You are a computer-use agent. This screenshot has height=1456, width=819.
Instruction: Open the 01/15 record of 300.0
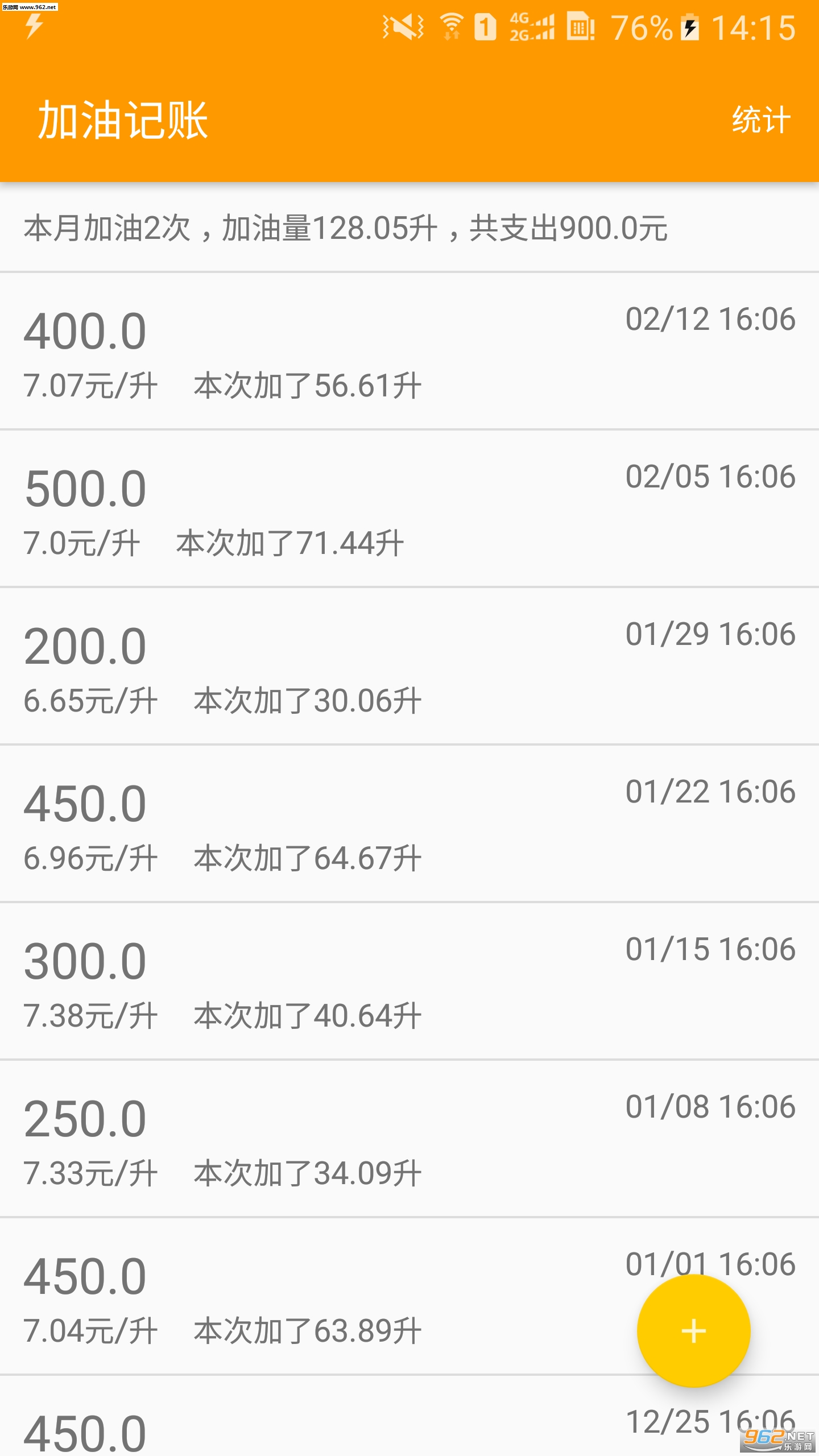pos(409,981)
